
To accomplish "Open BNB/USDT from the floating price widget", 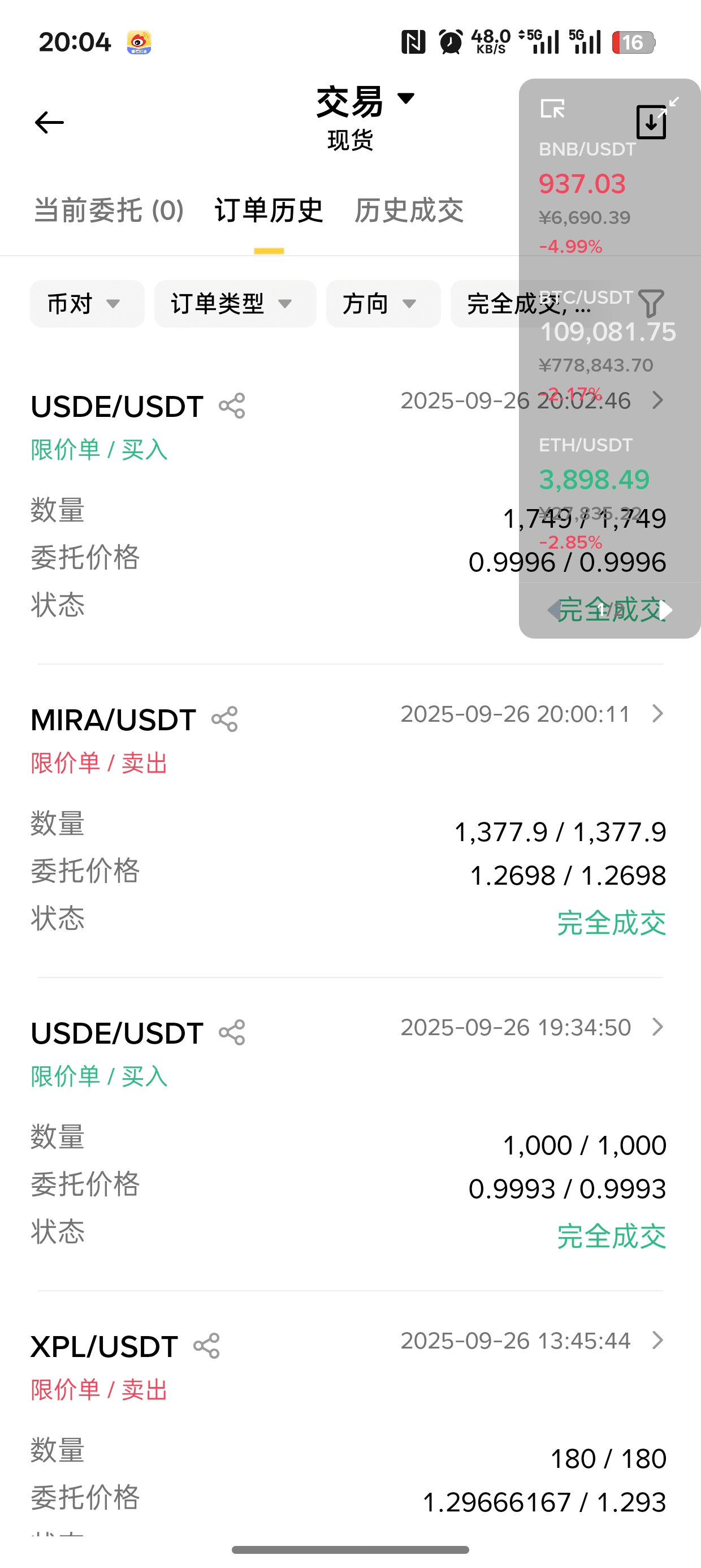I will click(587, 183).
